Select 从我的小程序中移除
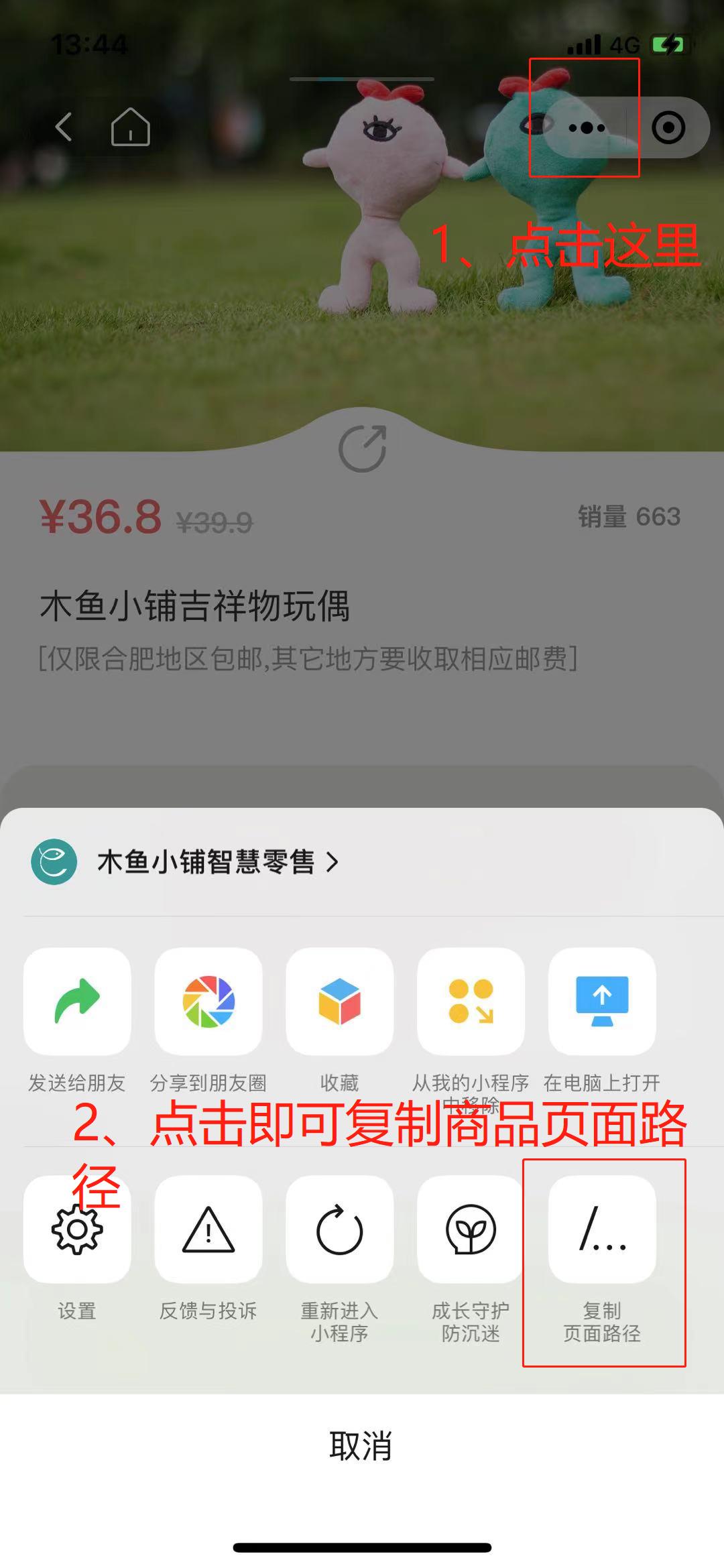 click(x=471, y=1002)
